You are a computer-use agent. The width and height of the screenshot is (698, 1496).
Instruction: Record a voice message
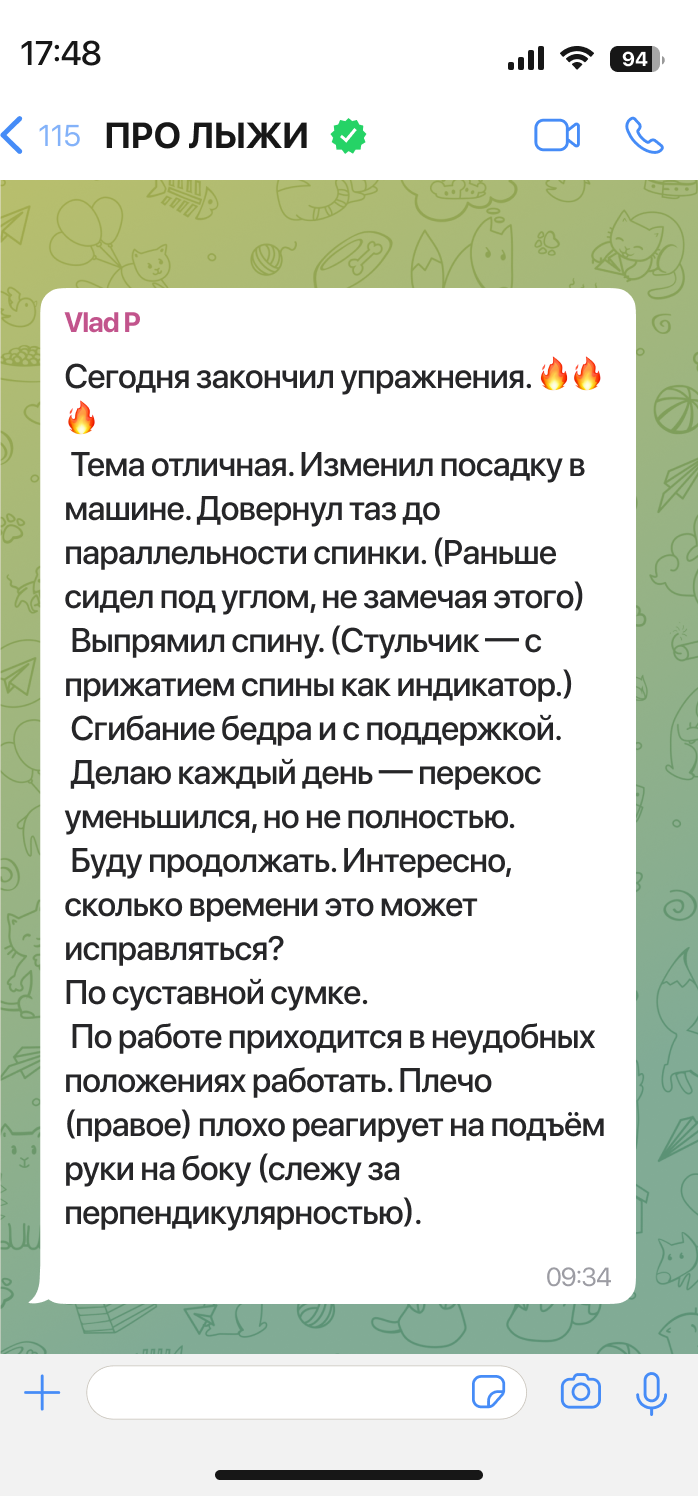tap(652, 1392)
